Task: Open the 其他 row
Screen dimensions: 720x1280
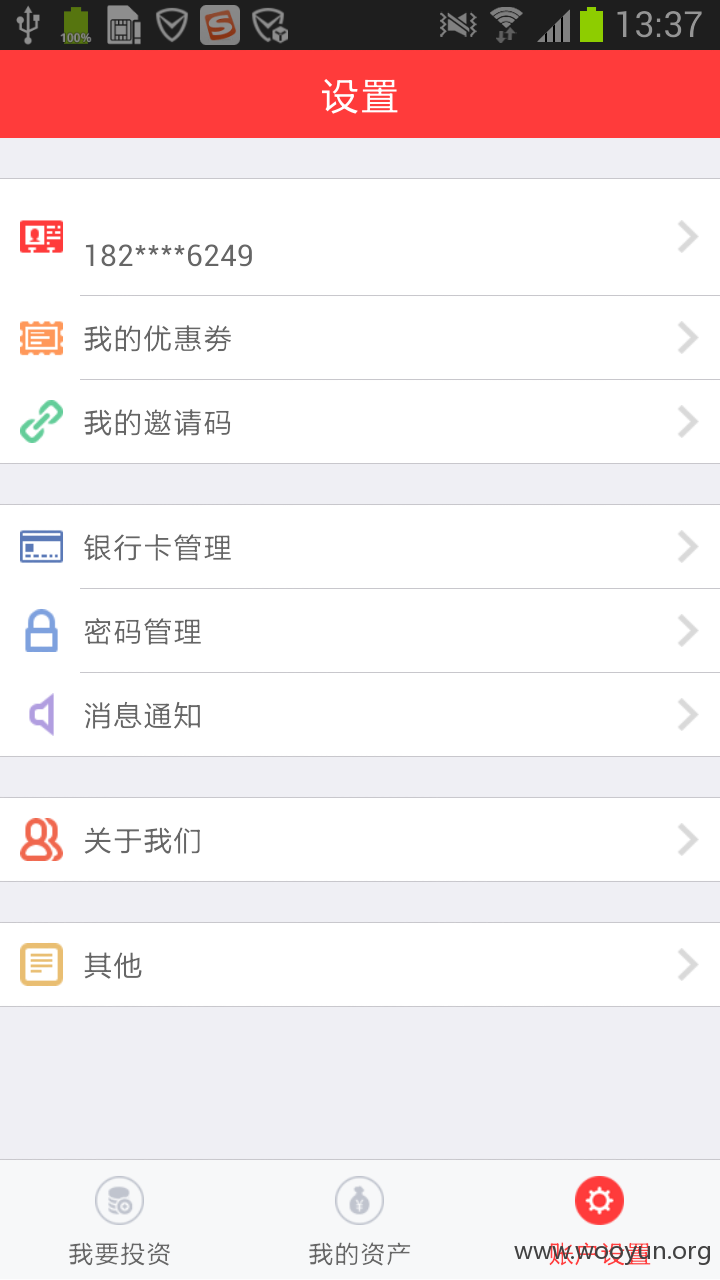Action: coord(360,965)
